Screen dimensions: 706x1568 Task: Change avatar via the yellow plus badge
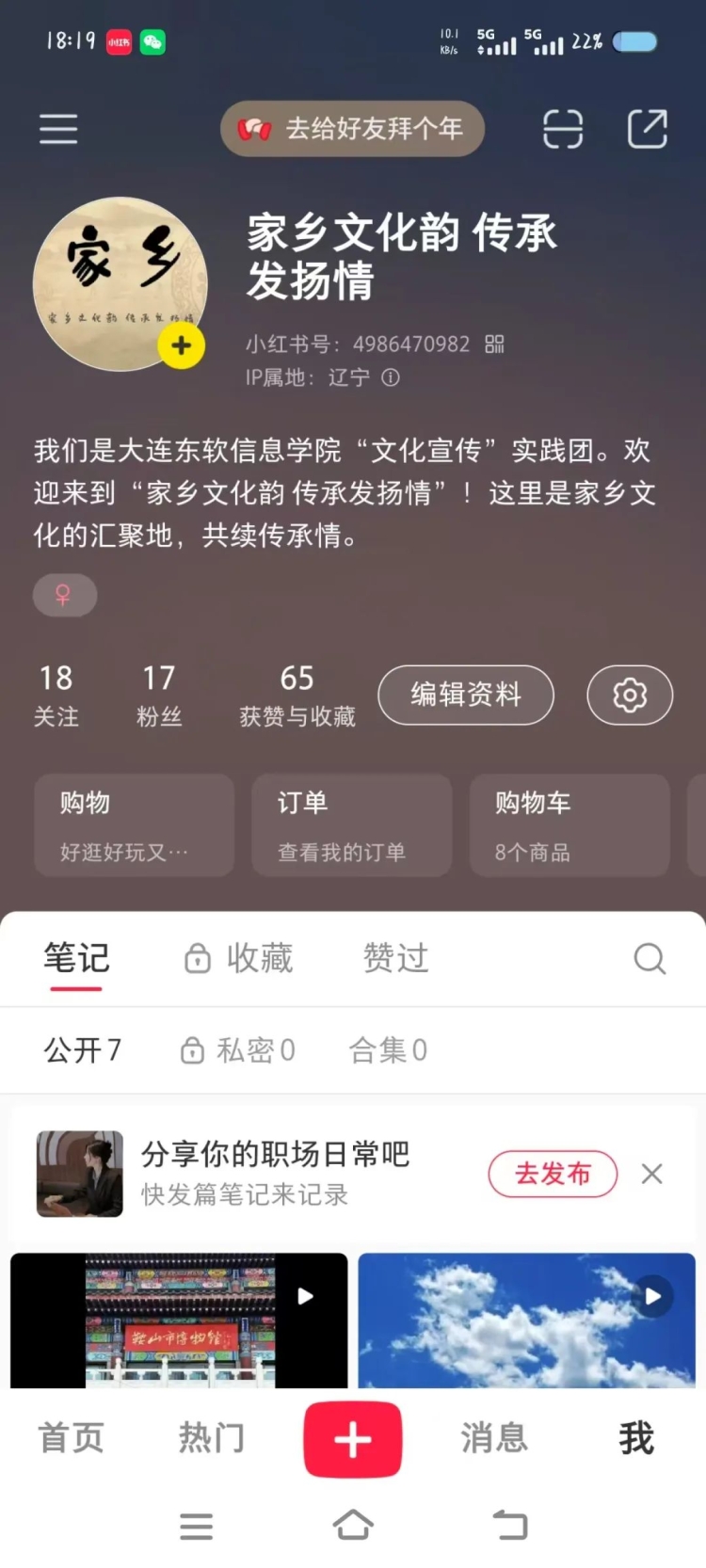point(181,346)
